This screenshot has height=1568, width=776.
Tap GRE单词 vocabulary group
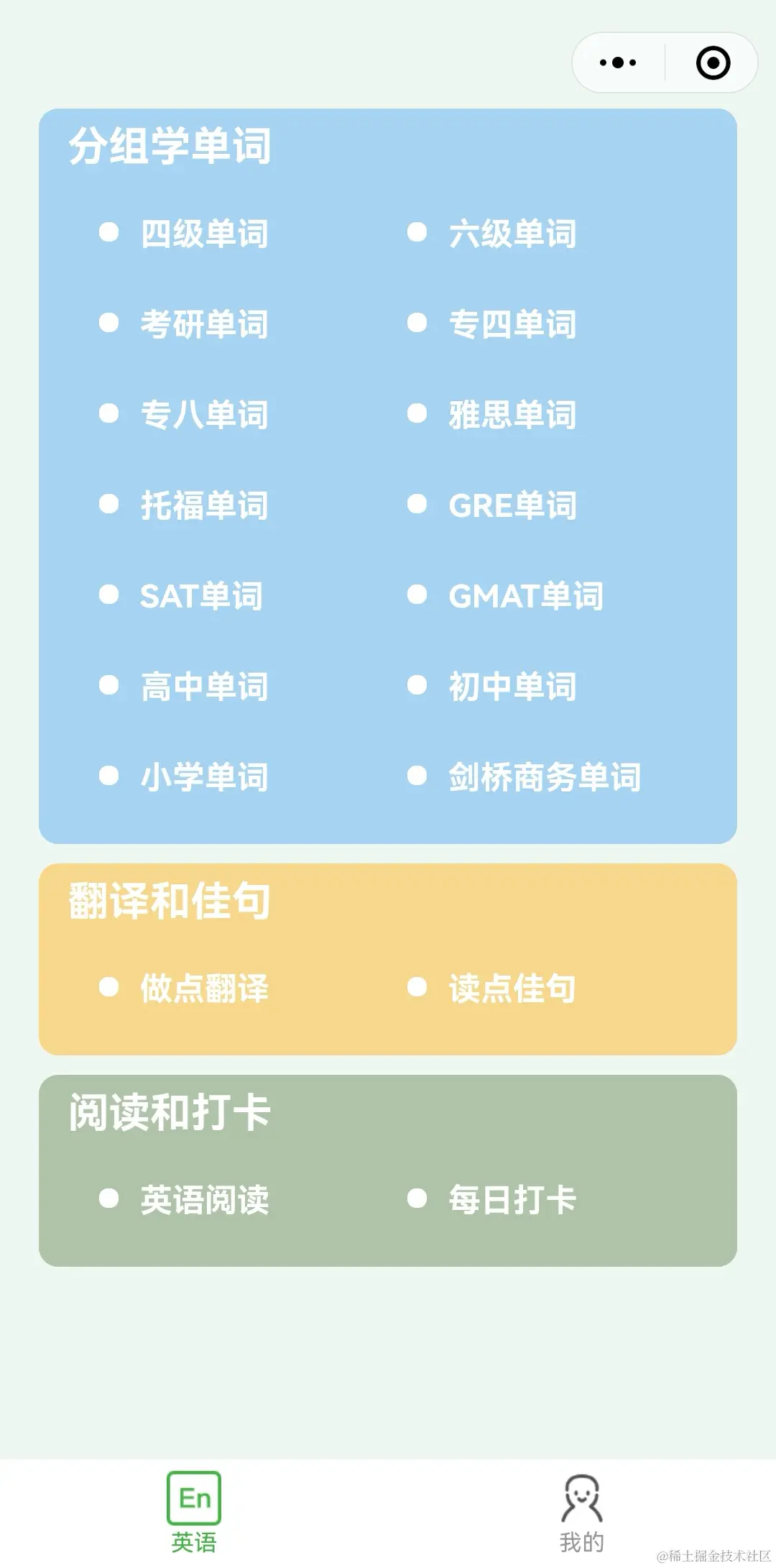(512, 505)
